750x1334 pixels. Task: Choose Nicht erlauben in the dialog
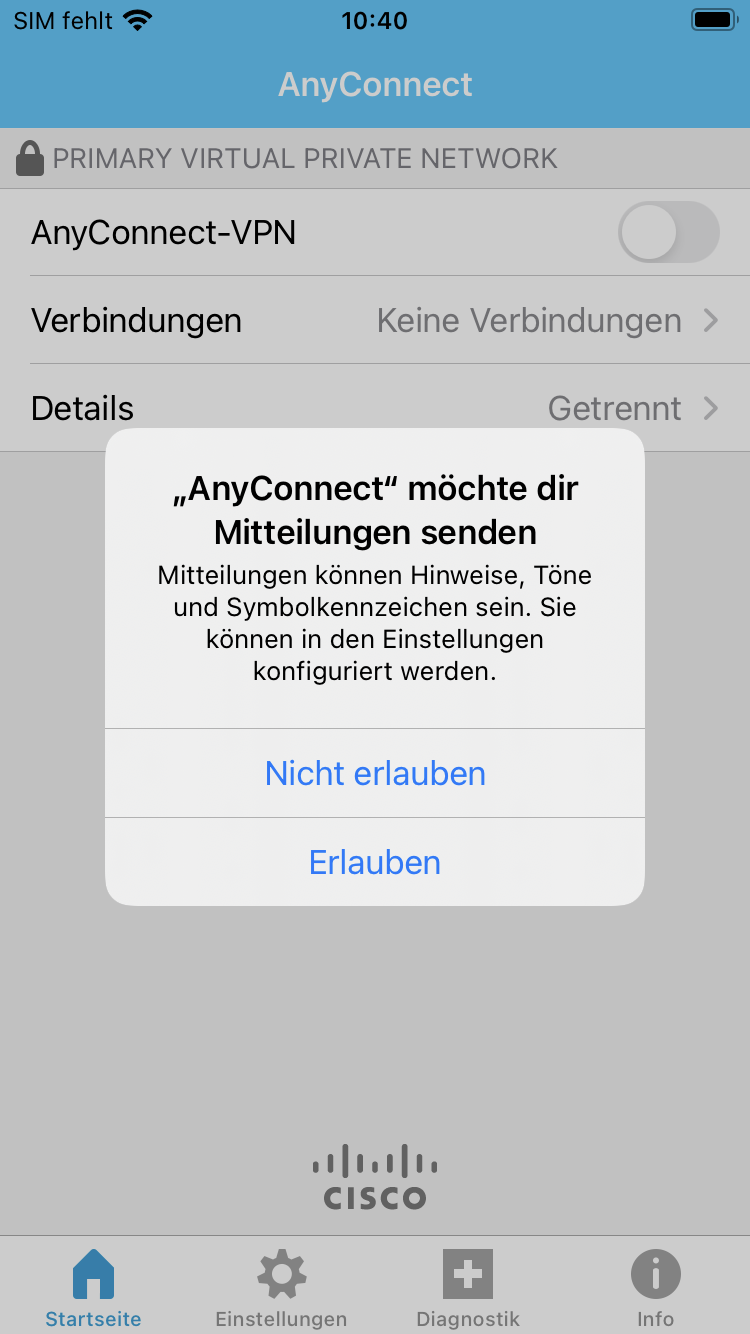375,773
